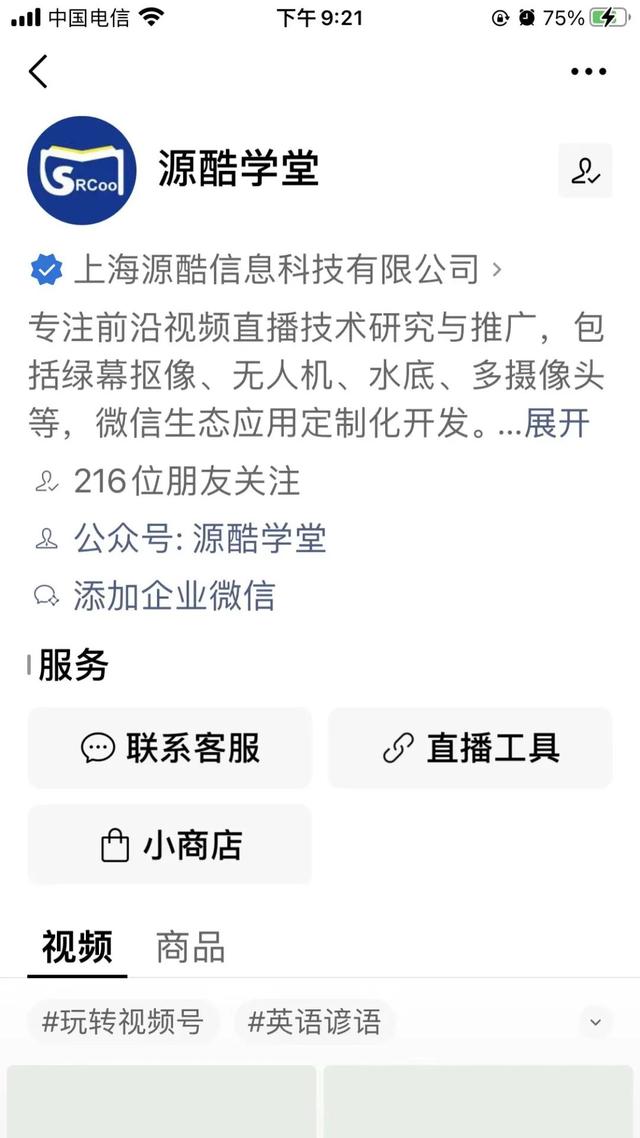View the 216位朋友关注 friends list
The image size is (640, 1138).
pos(186,482)
